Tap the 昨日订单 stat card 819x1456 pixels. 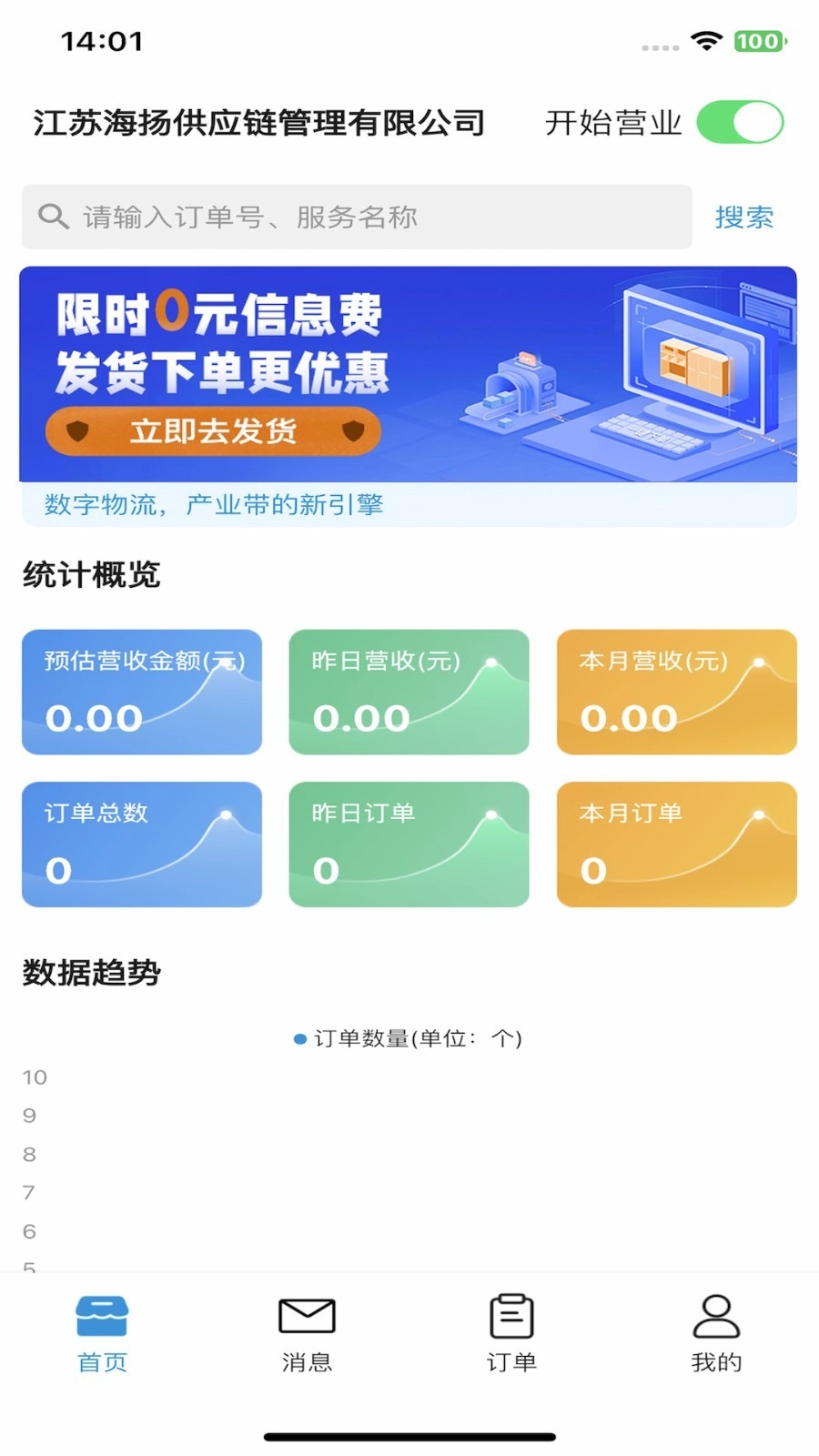(409, 844)
